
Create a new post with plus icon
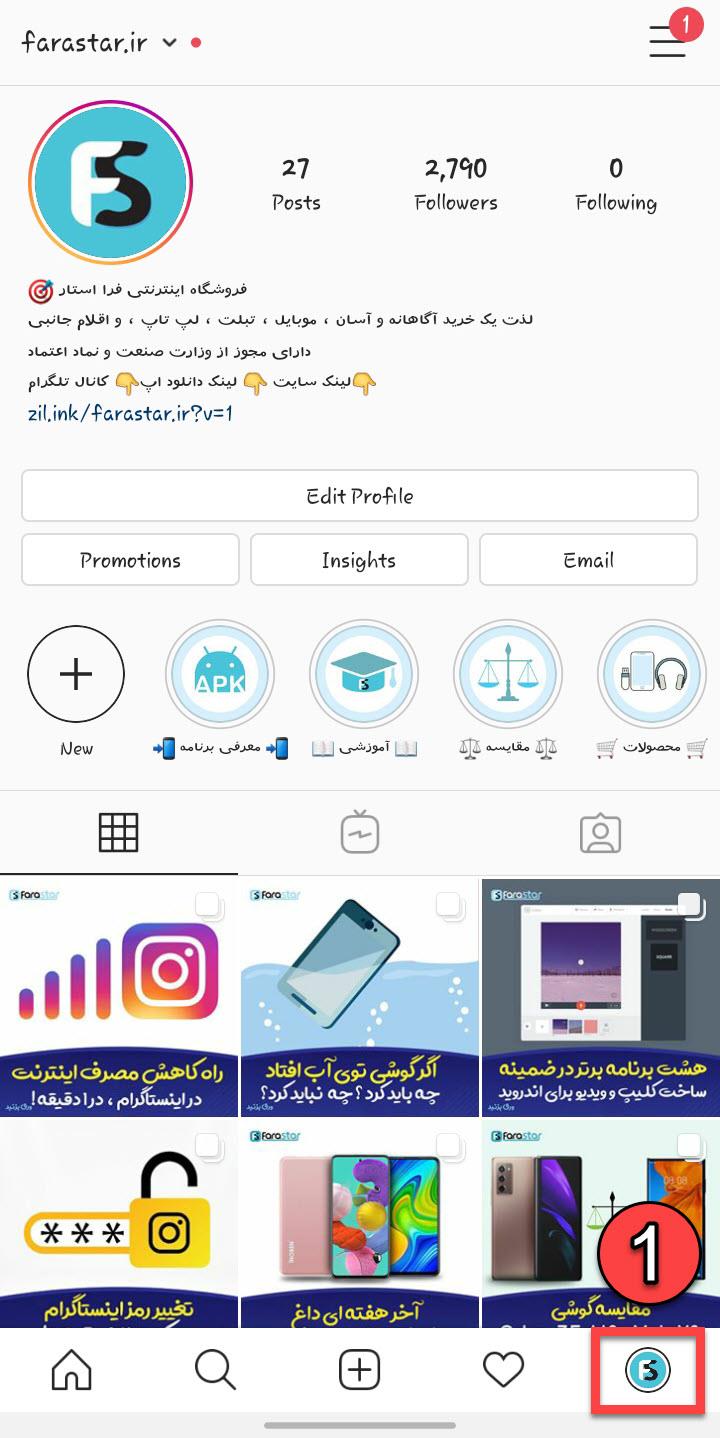tap(359, 1370)
